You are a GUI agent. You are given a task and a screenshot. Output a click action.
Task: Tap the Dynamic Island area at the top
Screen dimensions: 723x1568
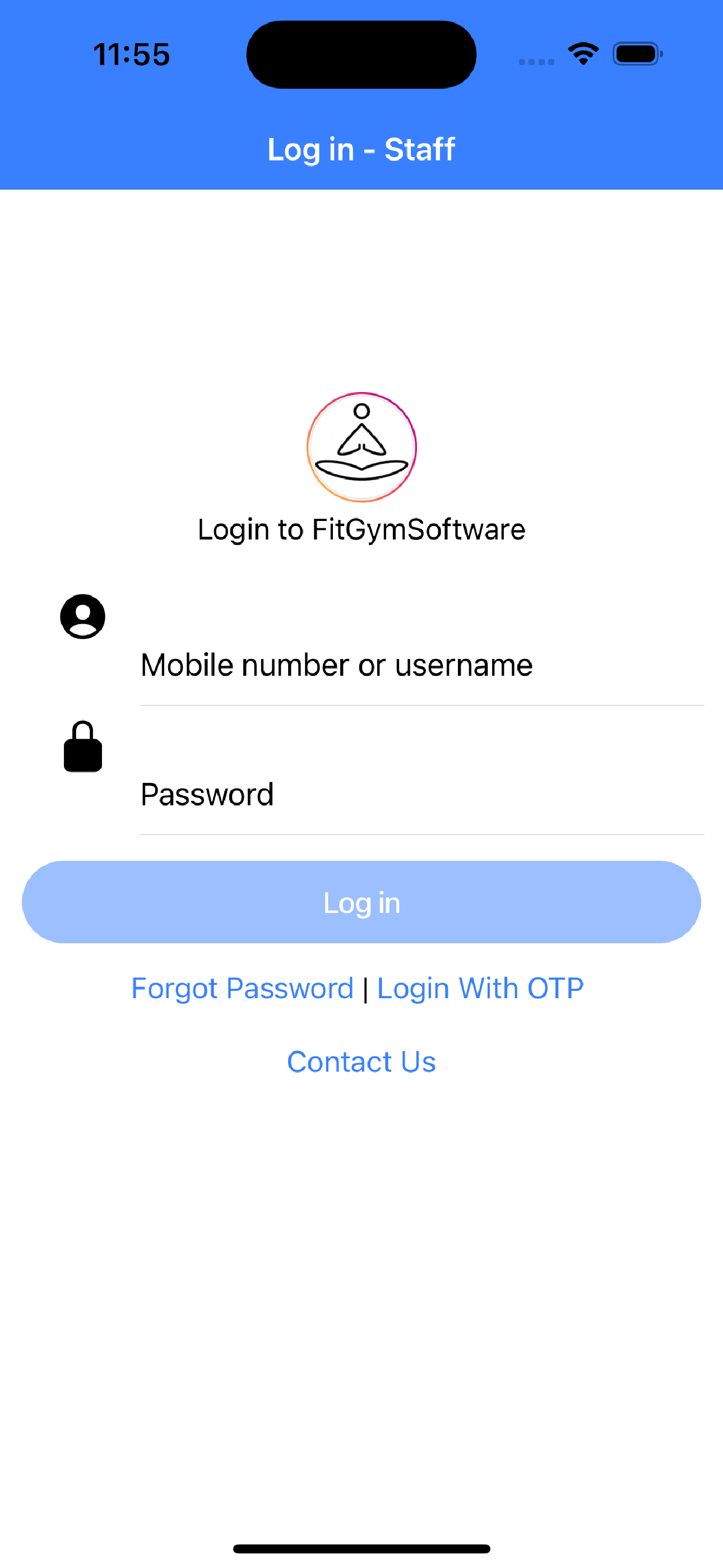[x=361, y=54]
